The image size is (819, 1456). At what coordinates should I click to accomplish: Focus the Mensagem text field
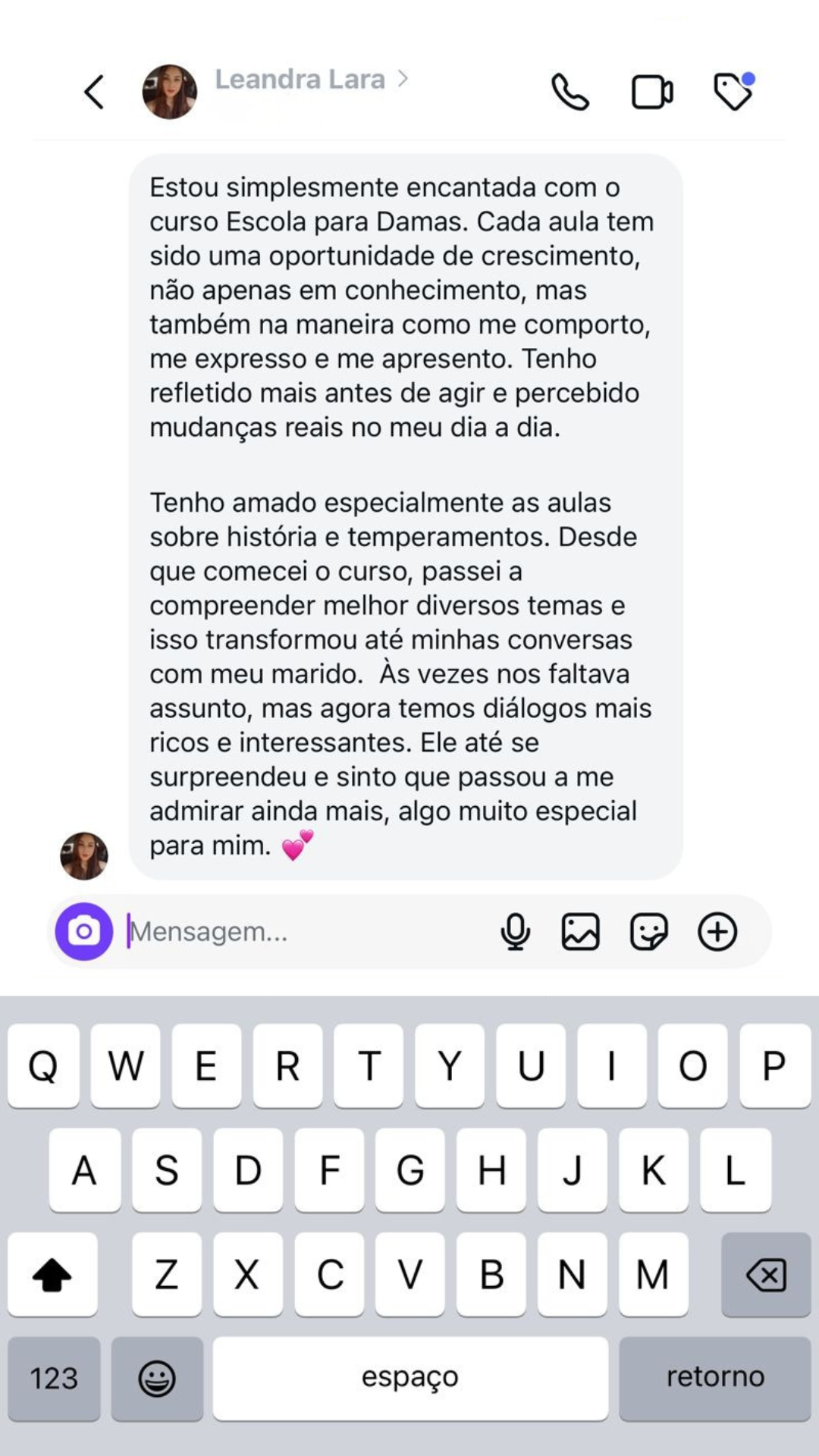(x=303, y=931)
